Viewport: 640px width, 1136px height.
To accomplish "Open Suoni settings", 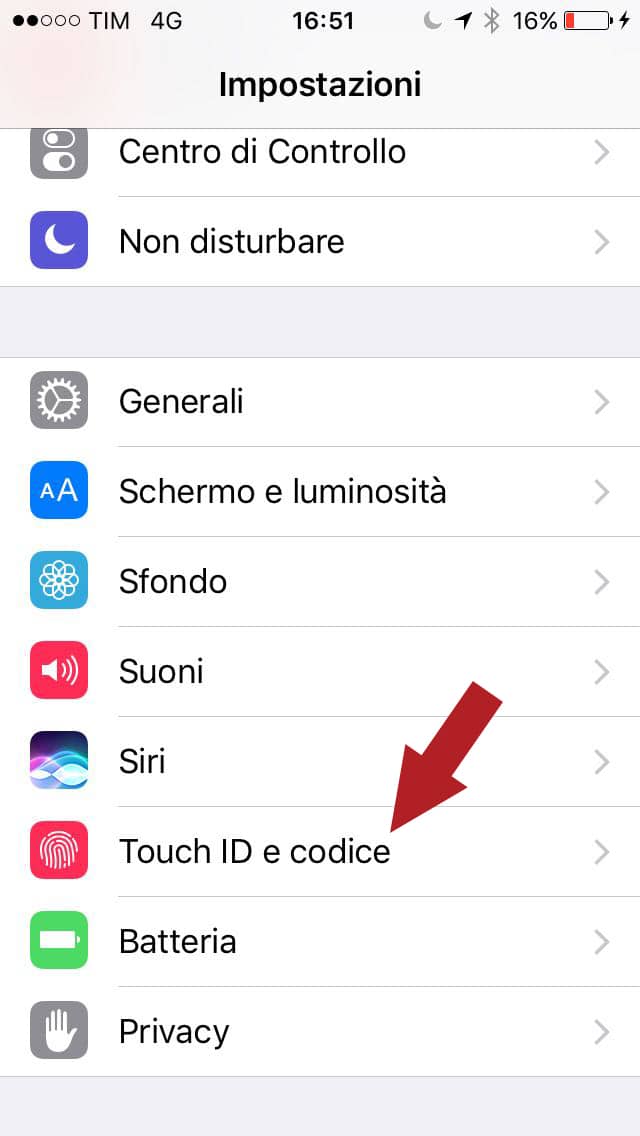I will [x=161, y=672].
